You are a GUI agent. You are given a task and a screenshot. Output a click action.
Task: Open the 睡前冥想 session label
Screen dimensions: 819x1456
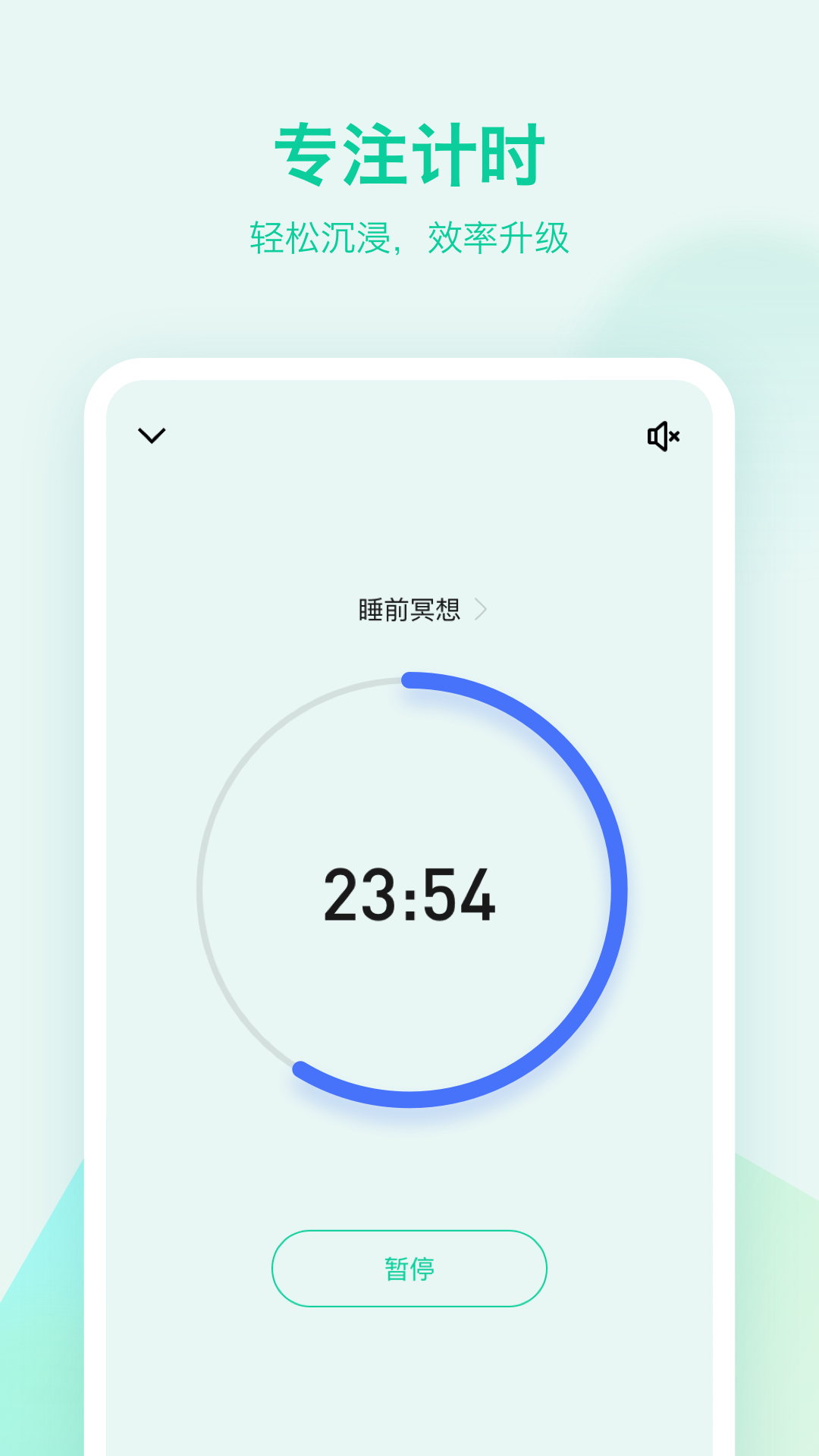pyautogui.click(x=409, y=609)
